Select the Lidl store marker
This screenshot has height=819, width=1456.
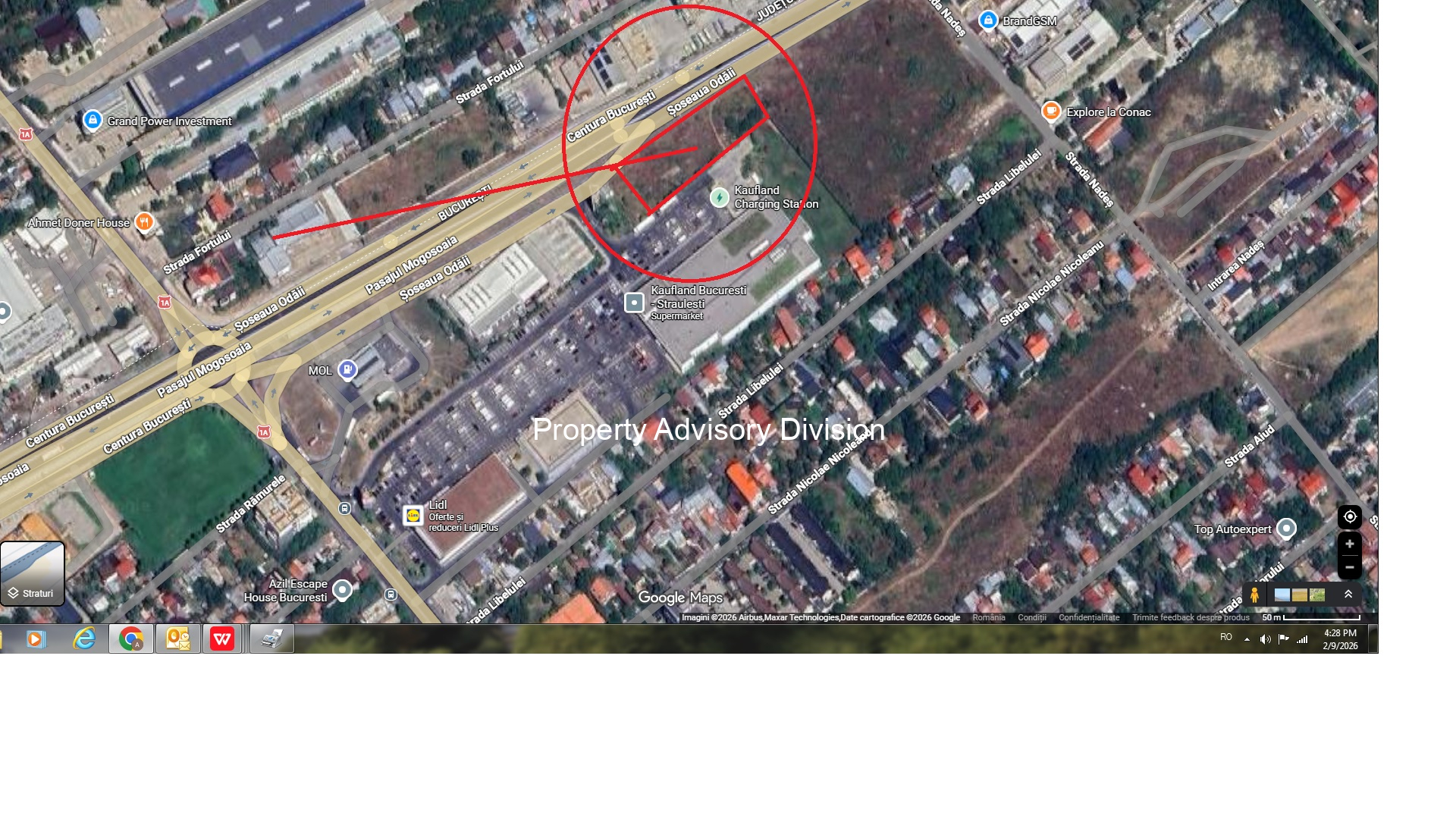point(413,516)
